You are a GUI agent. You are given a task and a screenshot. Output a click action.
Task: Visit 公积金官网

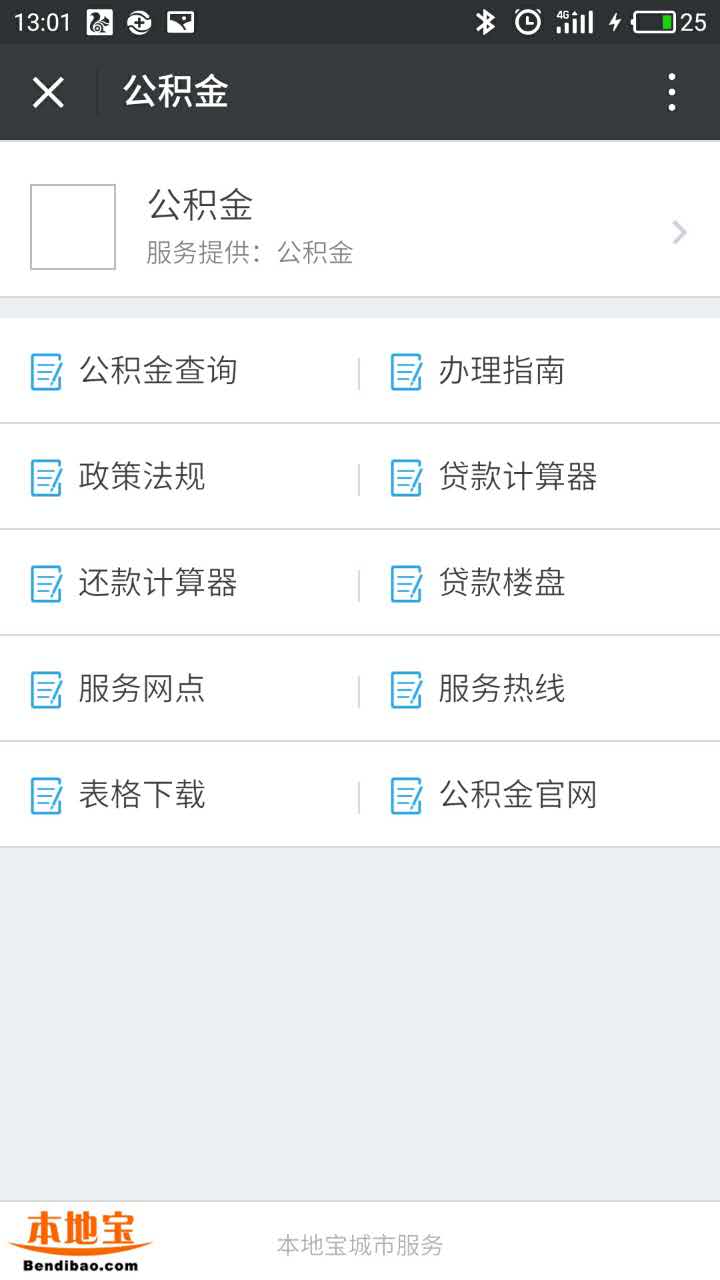(x=540, y=795)
